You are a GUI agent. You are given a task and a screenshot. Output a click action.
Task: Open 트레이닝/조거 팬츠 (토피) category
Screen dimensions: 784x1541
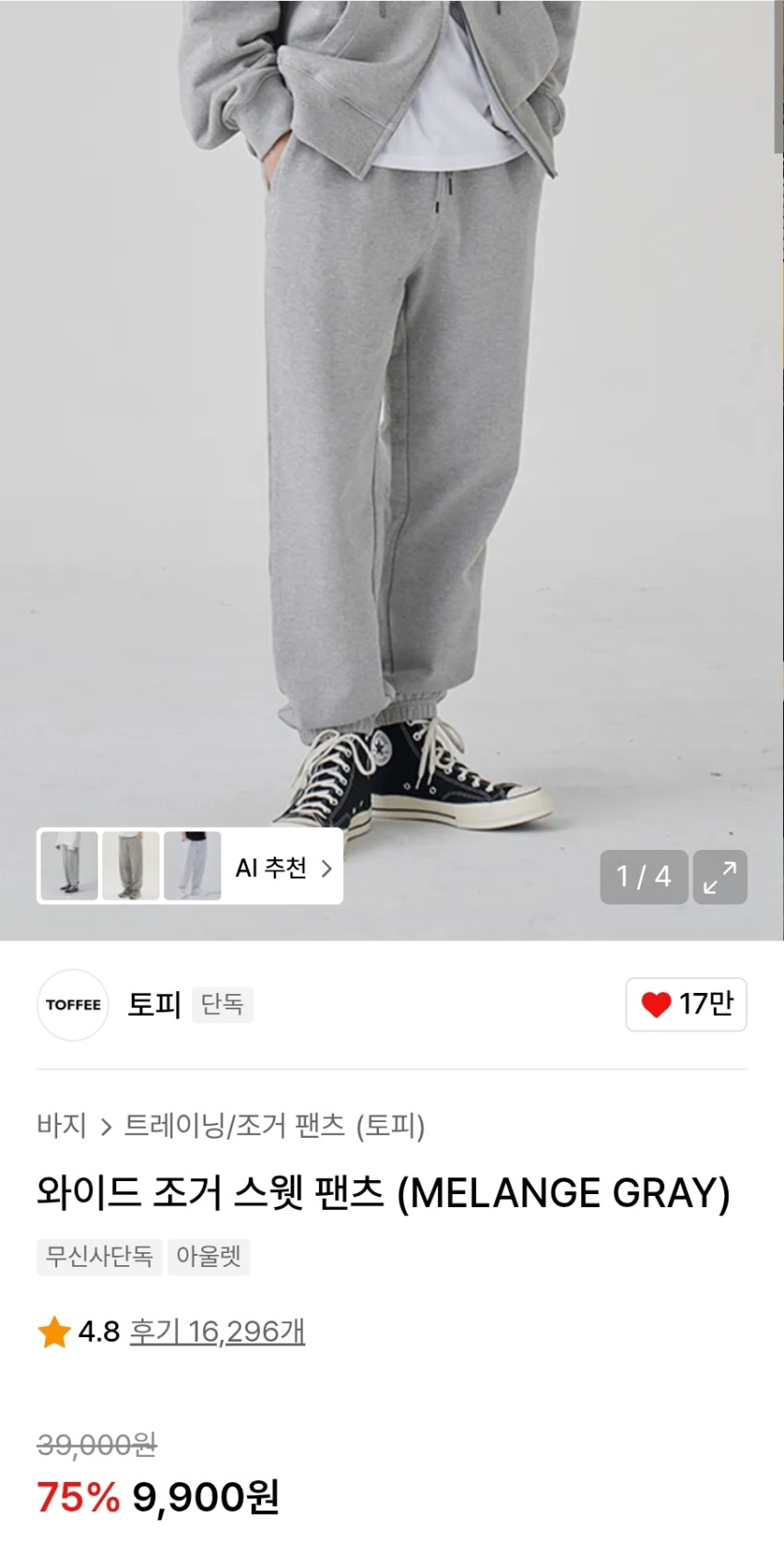[274, 1126]
